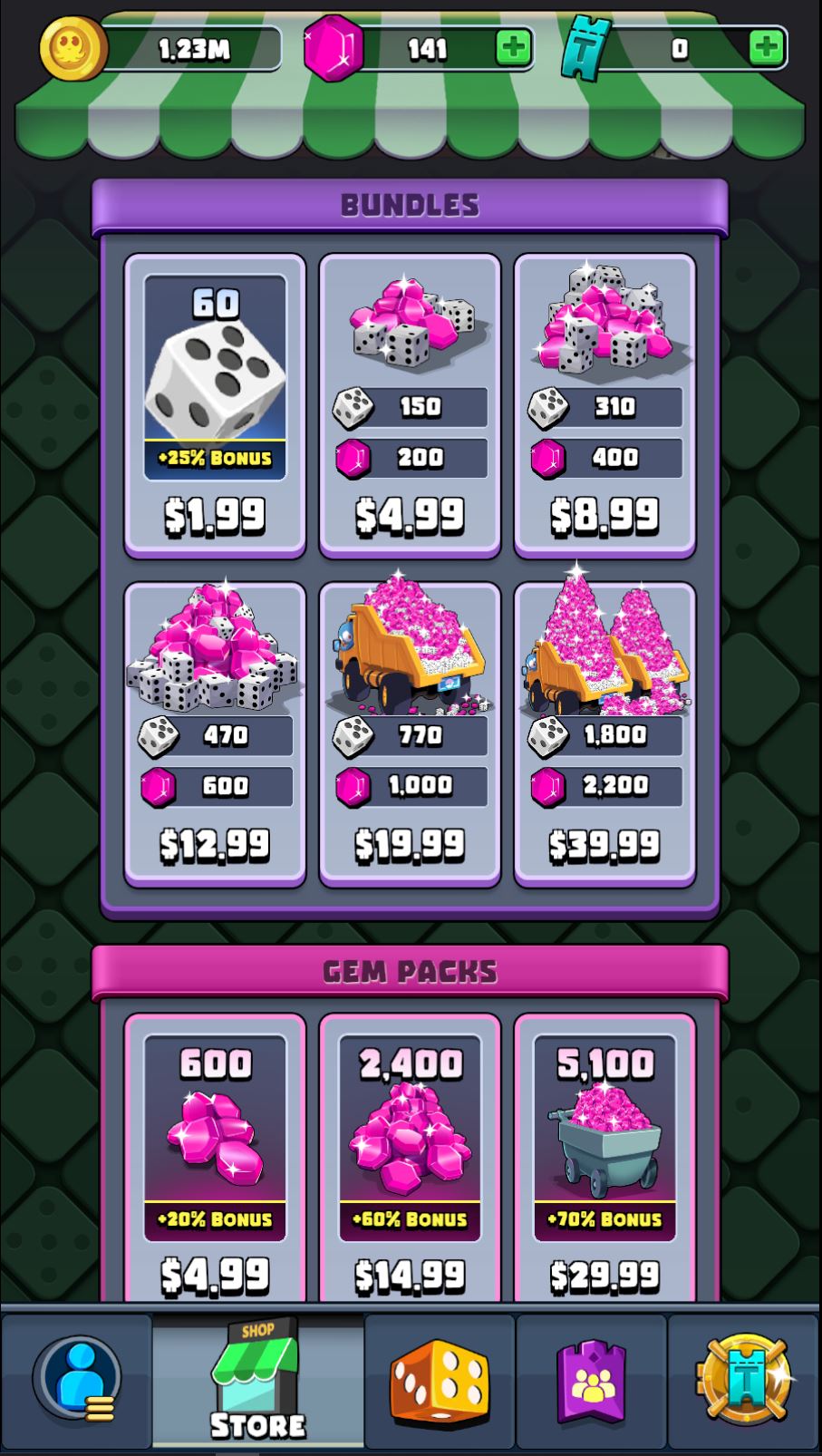Open the profile tab
Screen dimensions: 822x1456
[x=77, y=1381]
